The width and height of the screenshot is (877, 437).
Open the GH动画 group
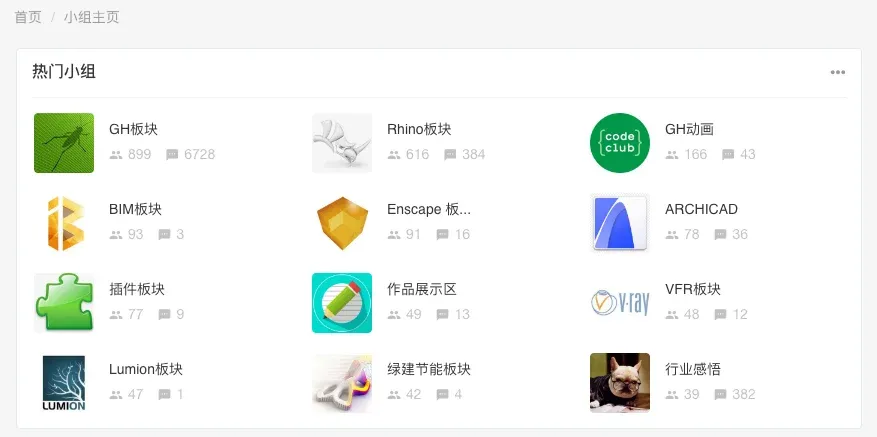point(689,129)
